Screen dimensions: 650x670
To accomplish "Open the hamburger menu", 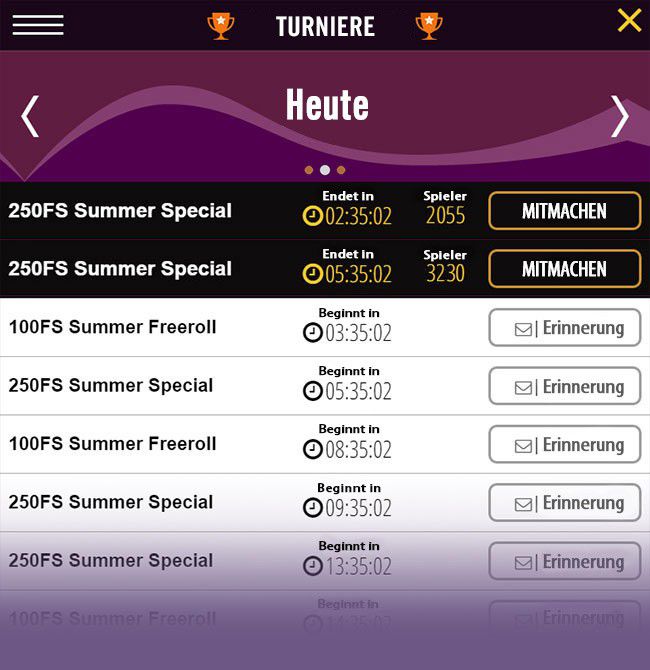I will tap(38, 25).
